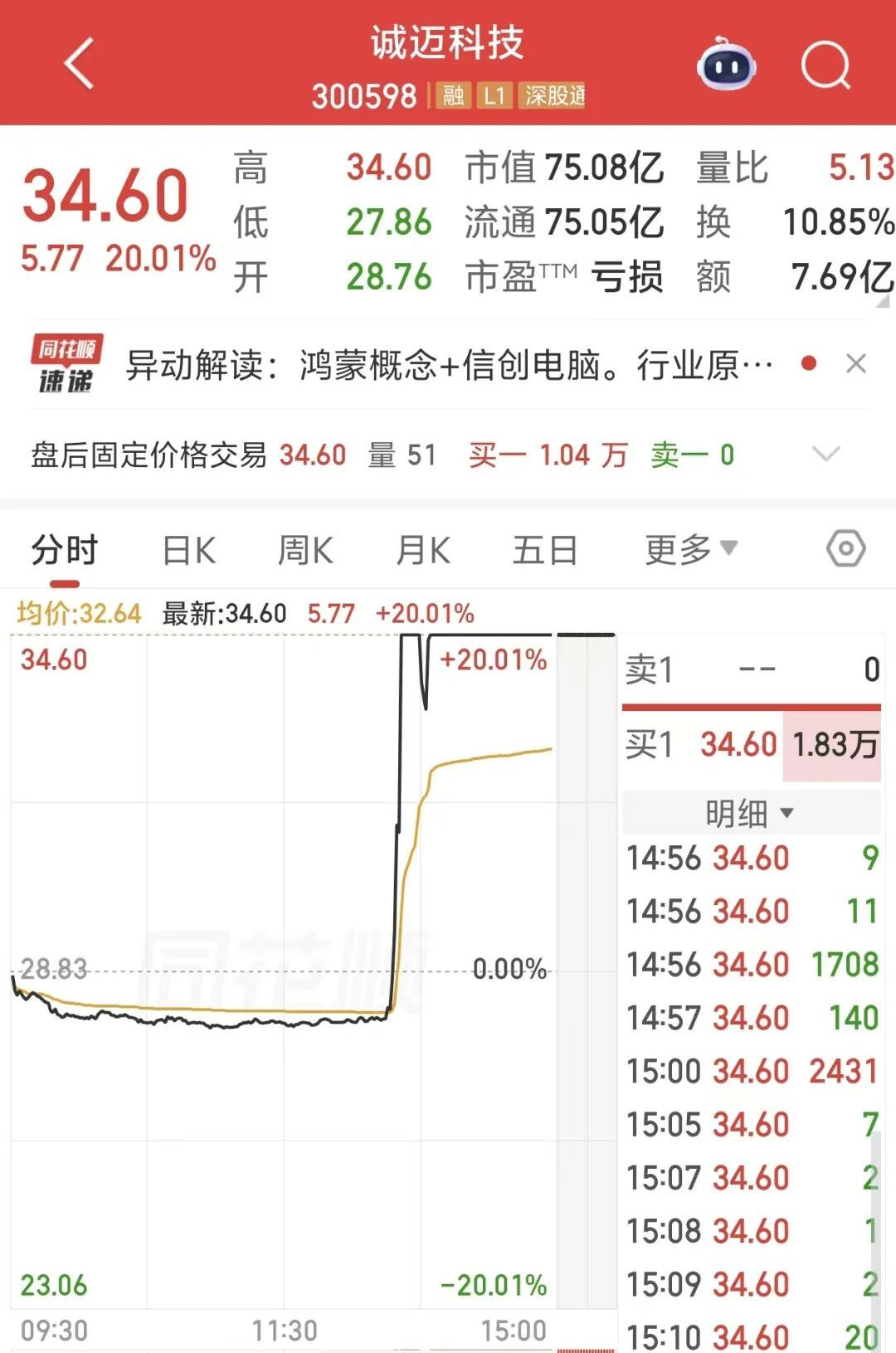Expand the quote details corner arrow
Viewport: 896px width, 1353px height.
coord(883,300)
